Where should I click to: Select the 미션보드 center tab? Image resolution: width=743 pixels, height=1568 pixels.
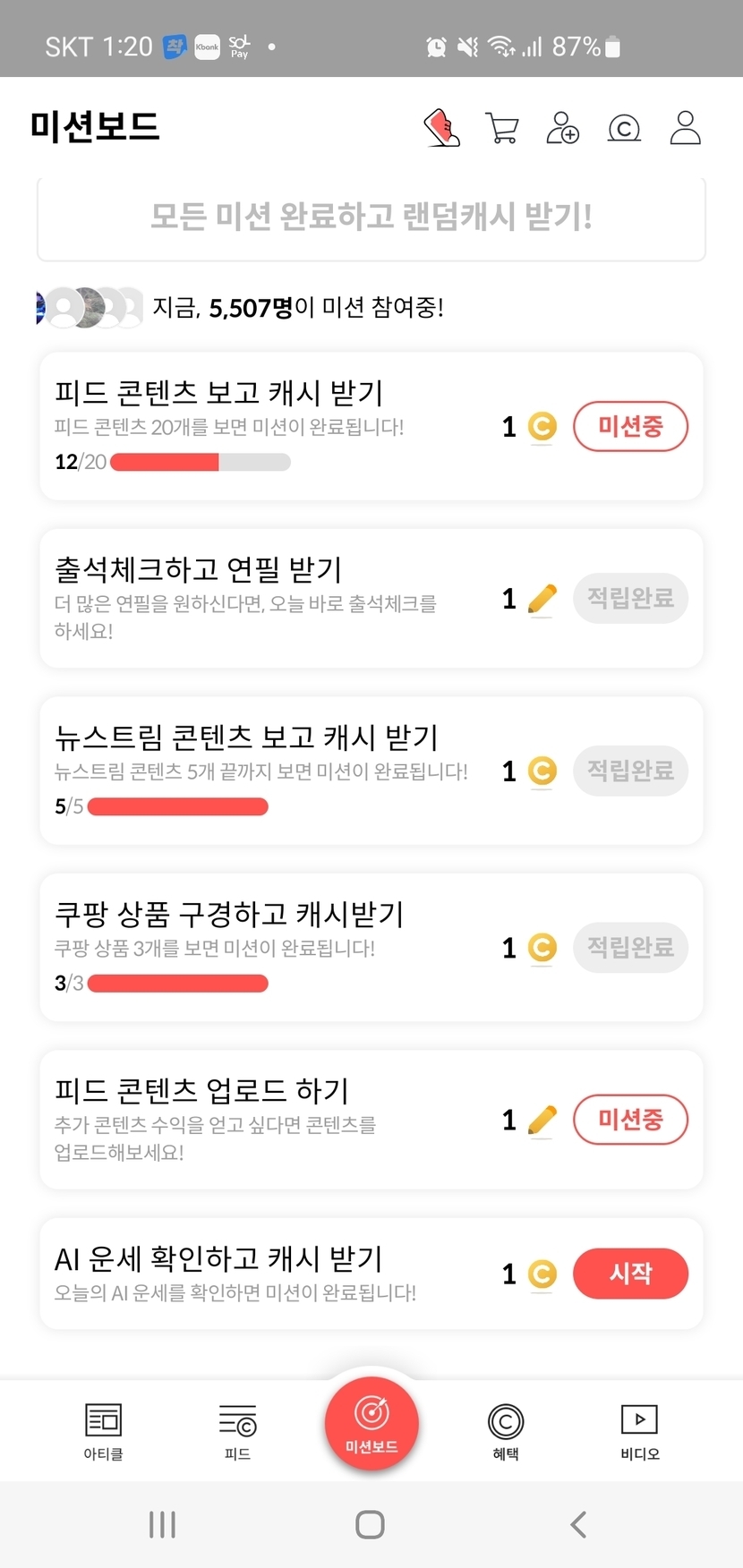tap(371, 1423)
